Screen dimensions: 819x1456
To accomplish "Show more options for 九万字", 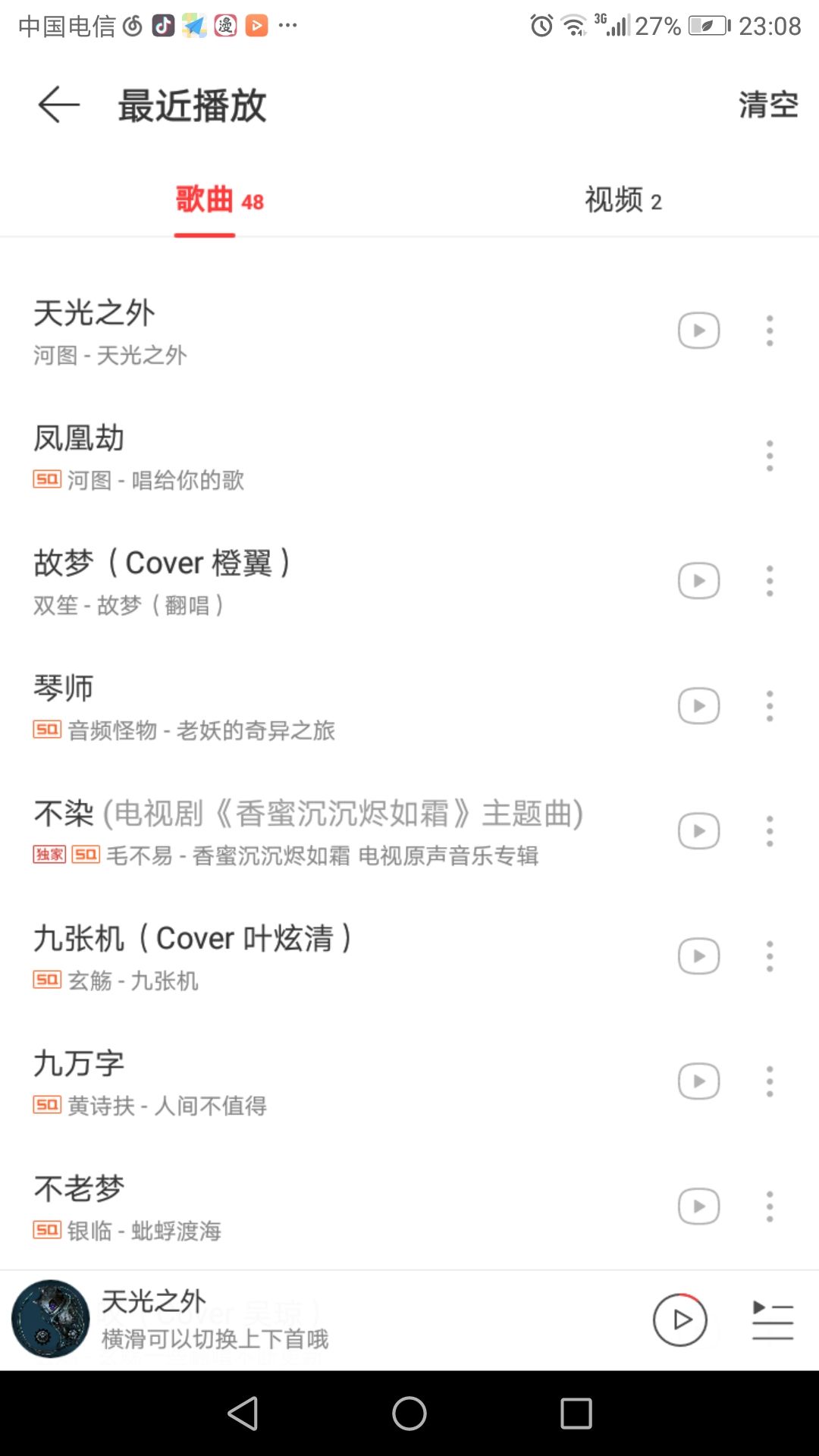I will click(770, 1081).
